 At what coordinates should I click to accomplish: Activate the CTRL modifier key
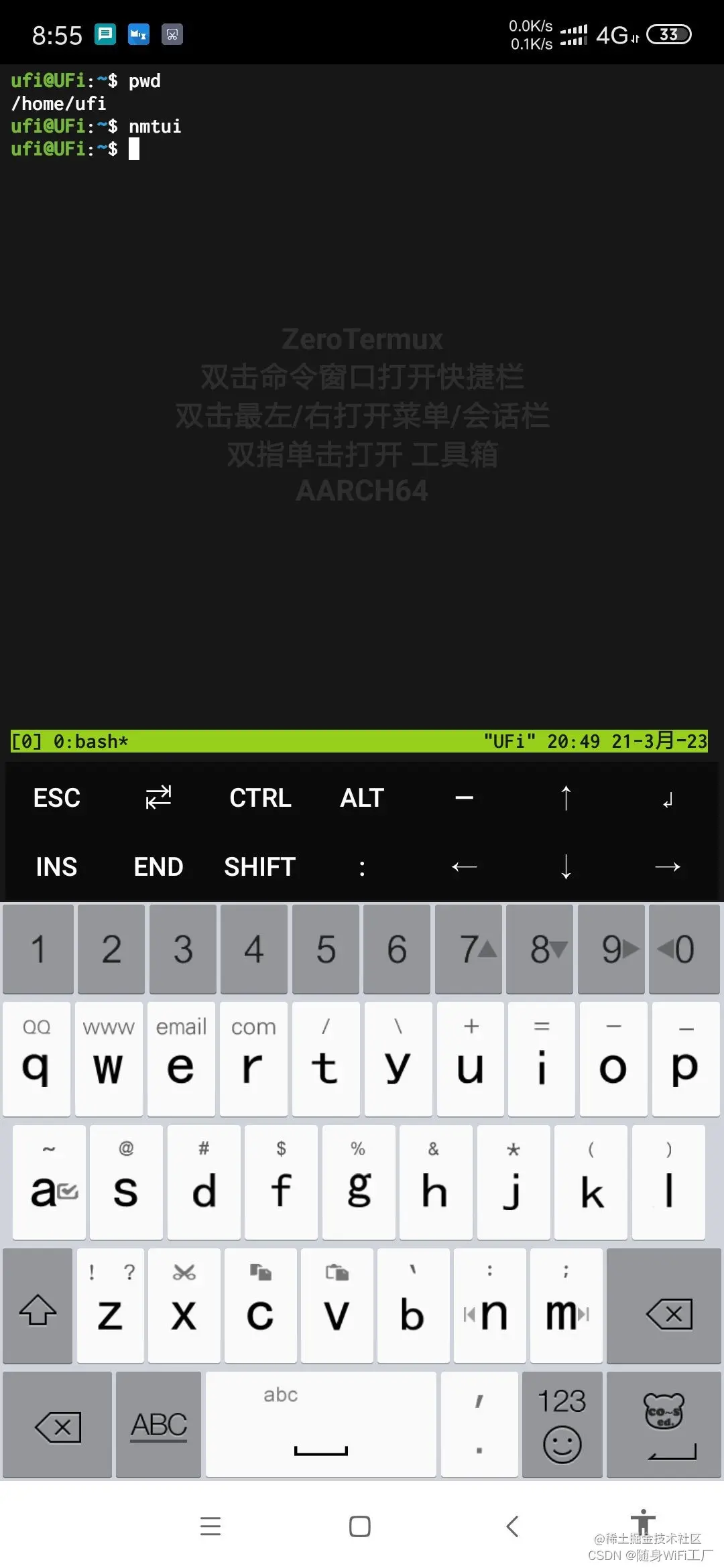tap(260, 798)
